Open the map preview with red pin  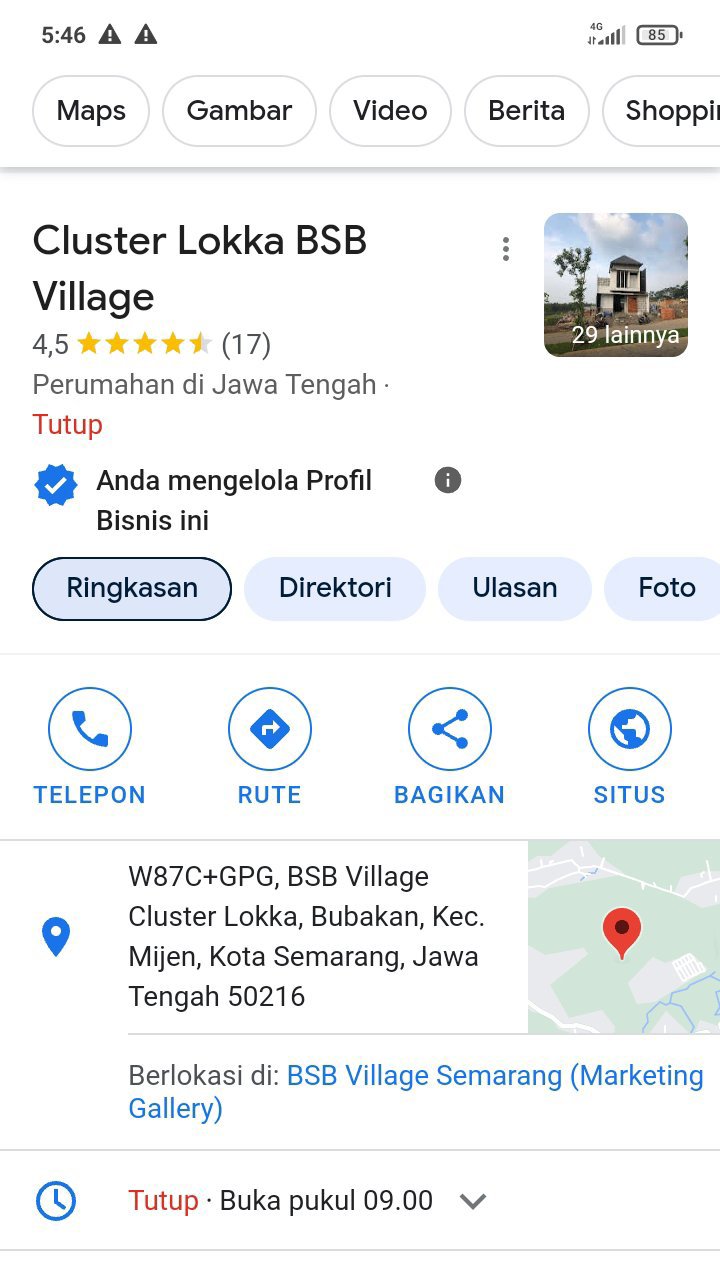(623, 936)
